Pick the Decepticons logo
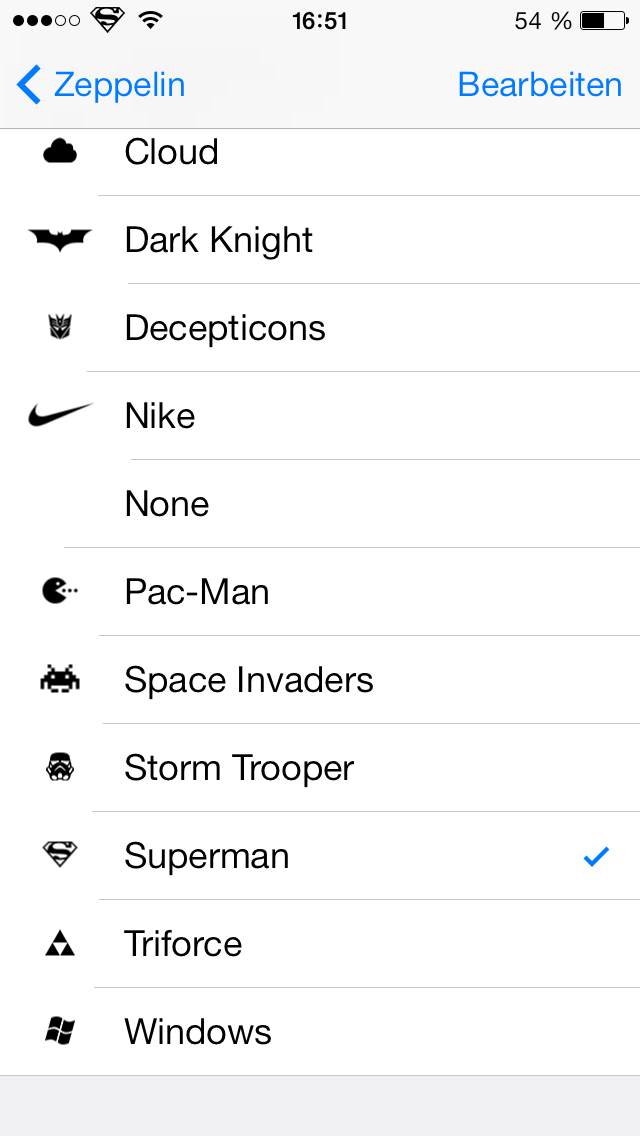The width and height of the screenshot is (640, 1136). pos(320,327)
